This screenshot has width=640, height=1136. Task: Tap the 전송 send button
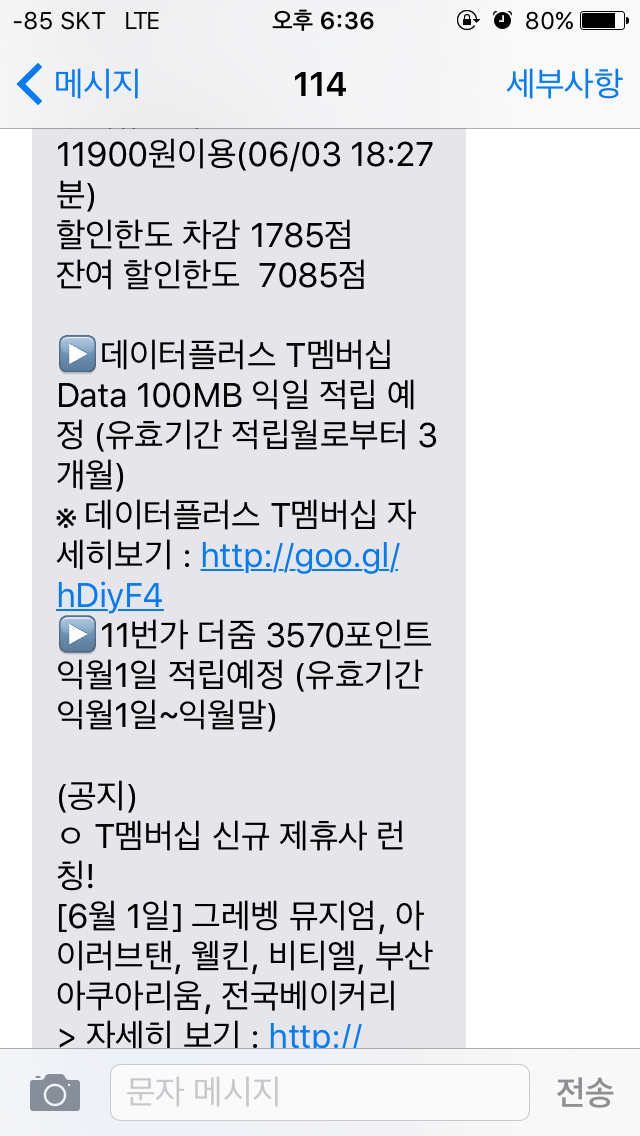pos(584,1092)
